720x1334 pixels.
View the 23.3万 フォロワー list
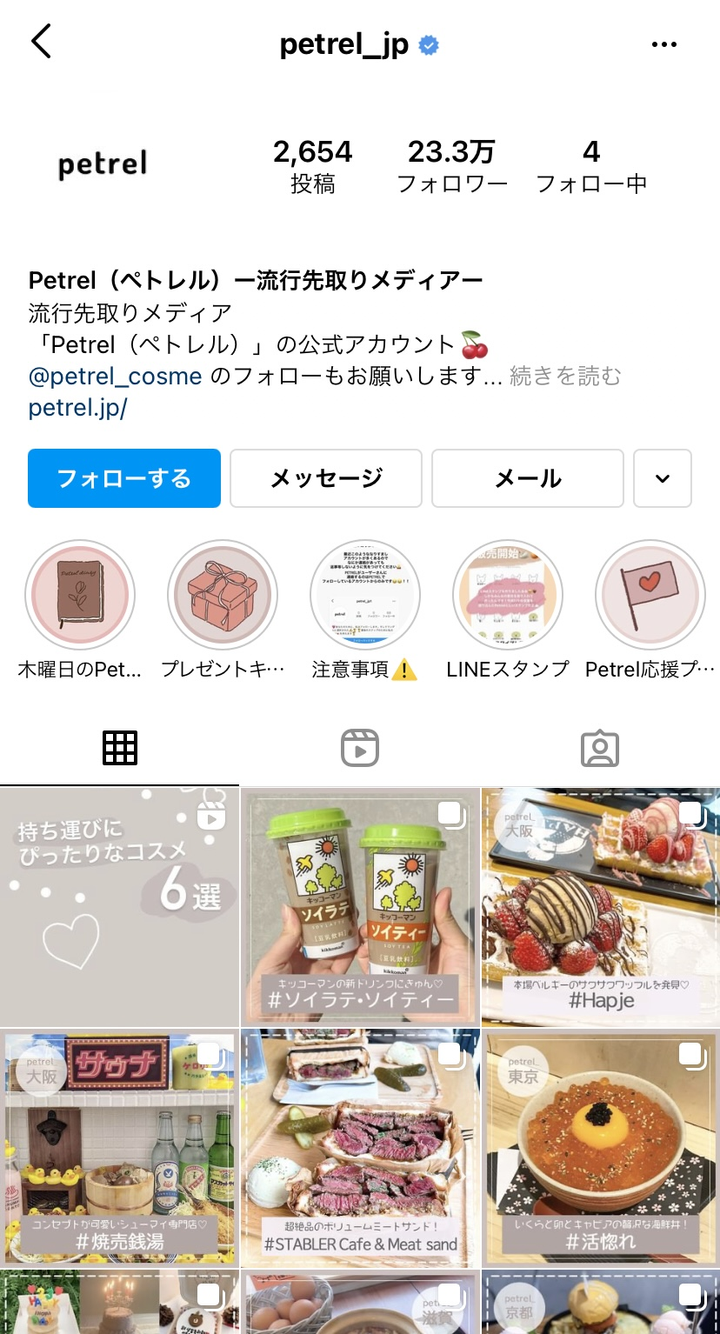coord(452,166)
